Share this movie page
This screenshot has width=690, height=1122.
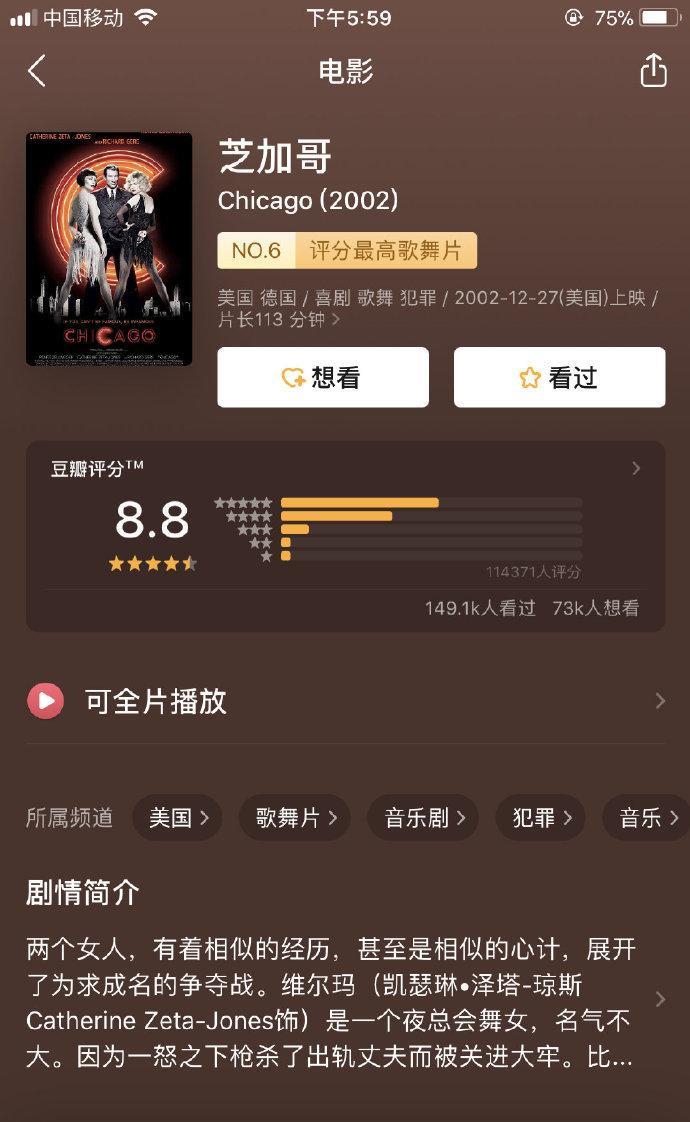pos(653,71)
